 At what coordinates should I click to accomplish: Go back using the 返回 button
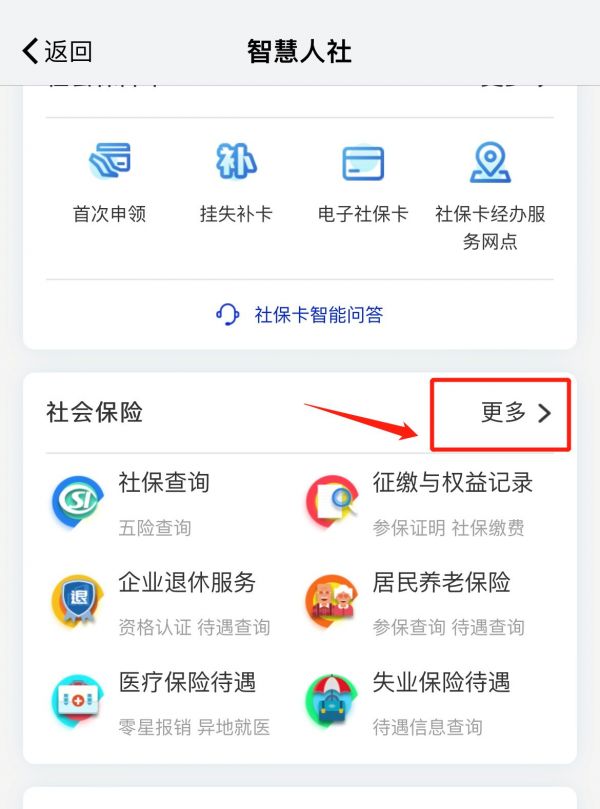57,51
